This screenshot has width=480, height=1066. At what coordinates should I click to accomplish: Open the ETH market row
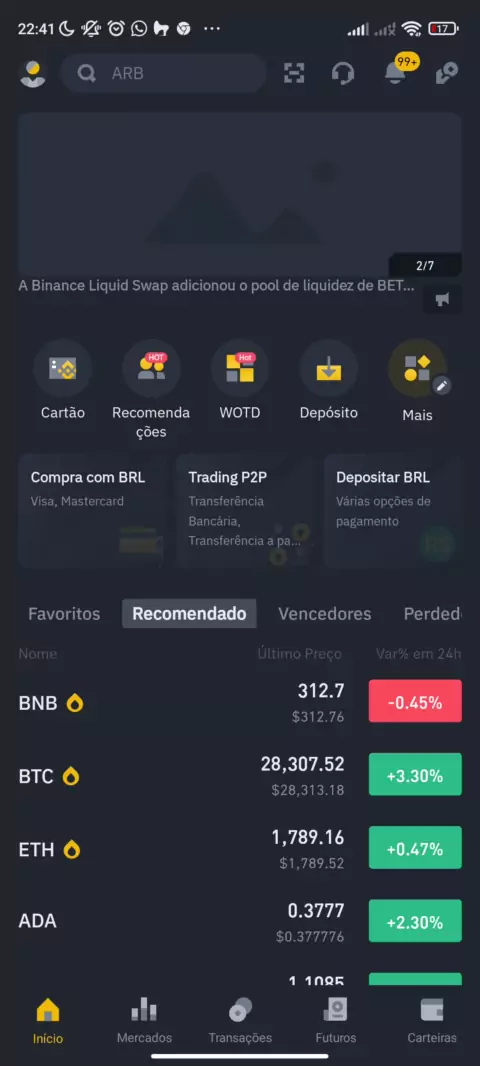(x=240, y=848)
